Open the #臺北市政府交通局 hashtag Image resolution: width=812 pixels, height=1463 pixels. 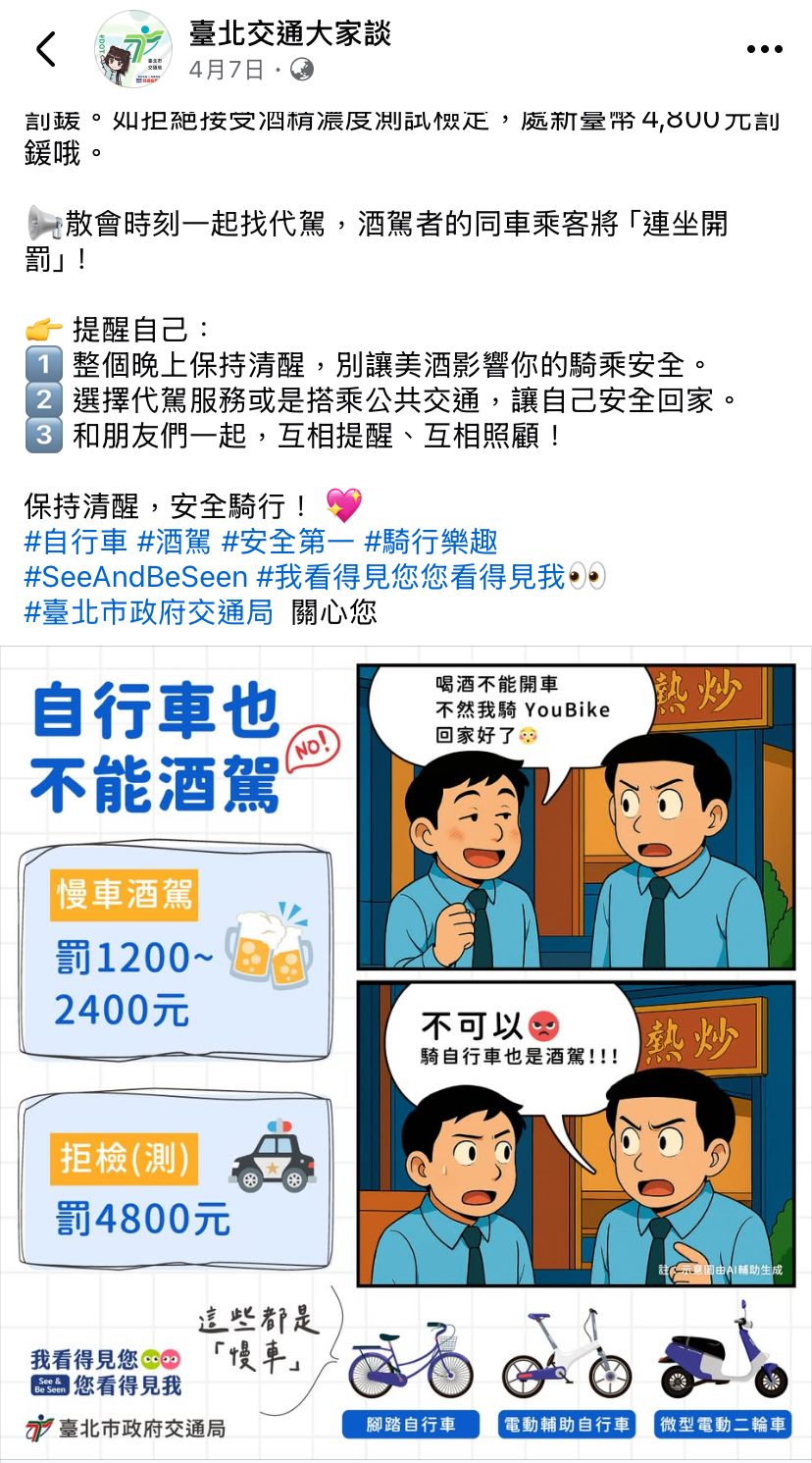(x=148, y=611)
